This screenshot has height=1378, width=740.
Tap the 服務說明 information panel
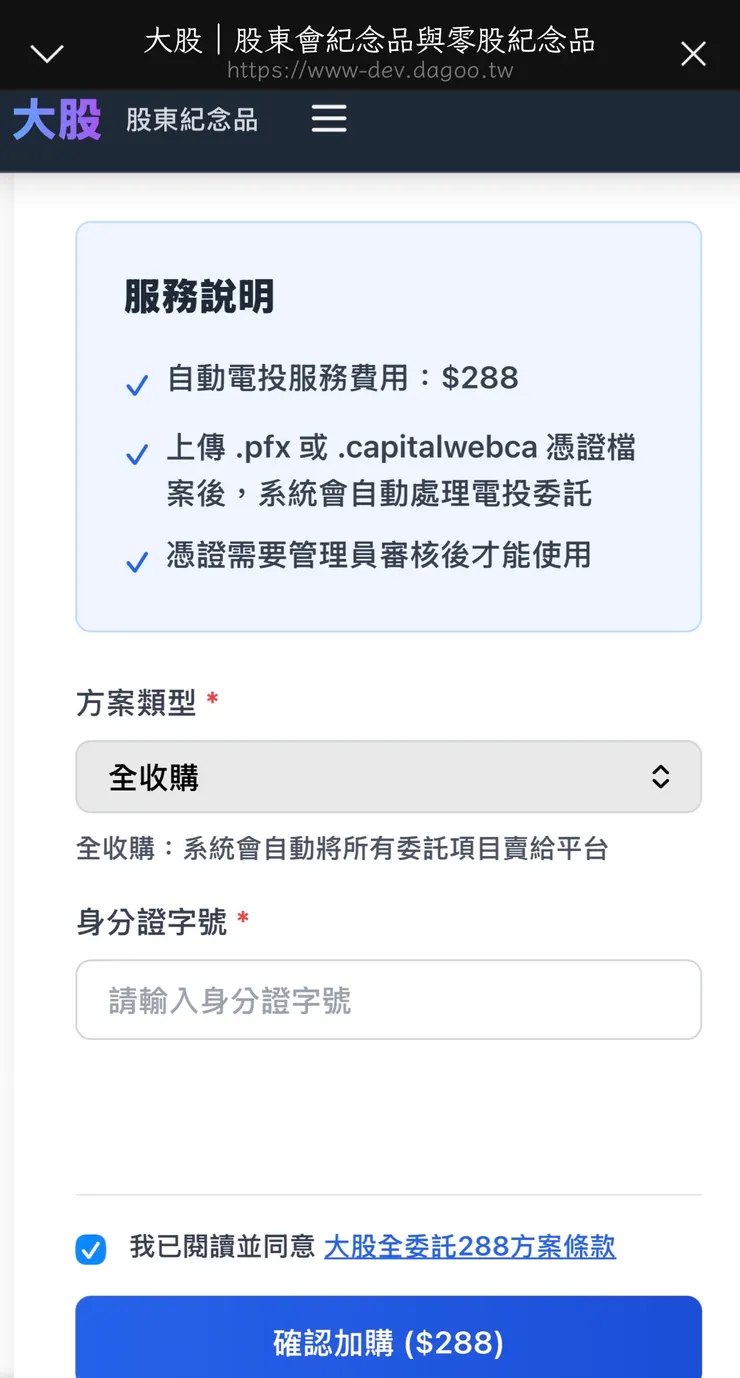pyautogui.click(x=388, y=425)
